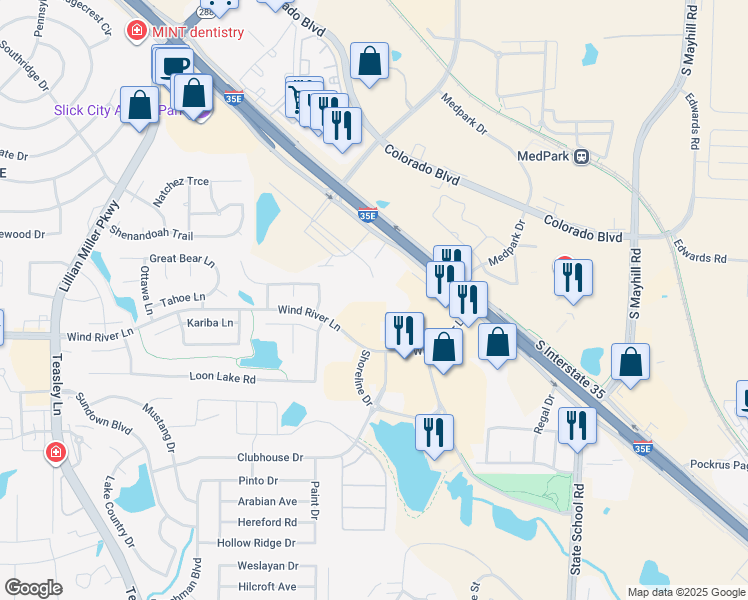
Task: Select the coffee cup cafe marker
Action: (172, 65)
